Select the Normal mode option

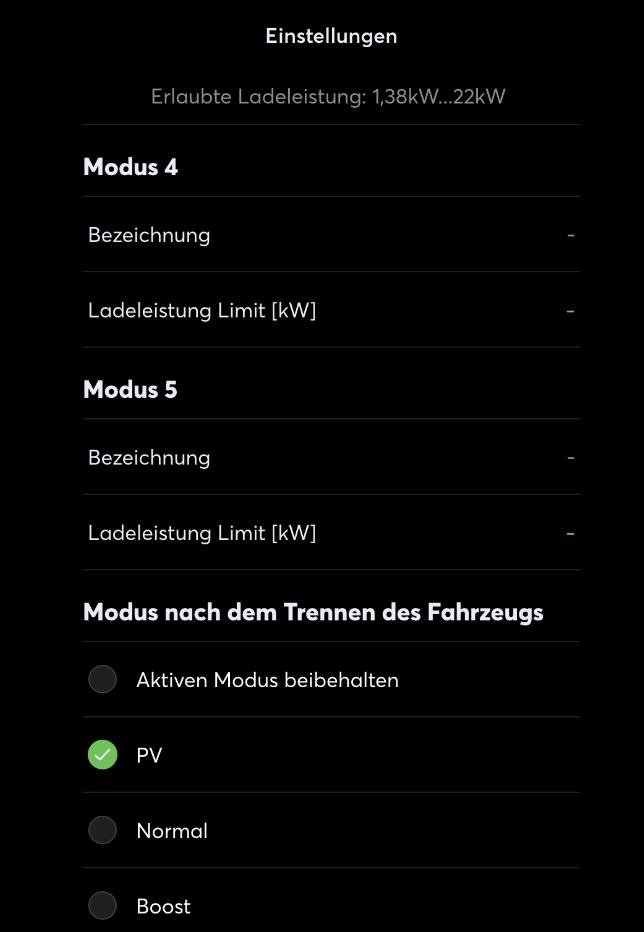pos(103,830)
